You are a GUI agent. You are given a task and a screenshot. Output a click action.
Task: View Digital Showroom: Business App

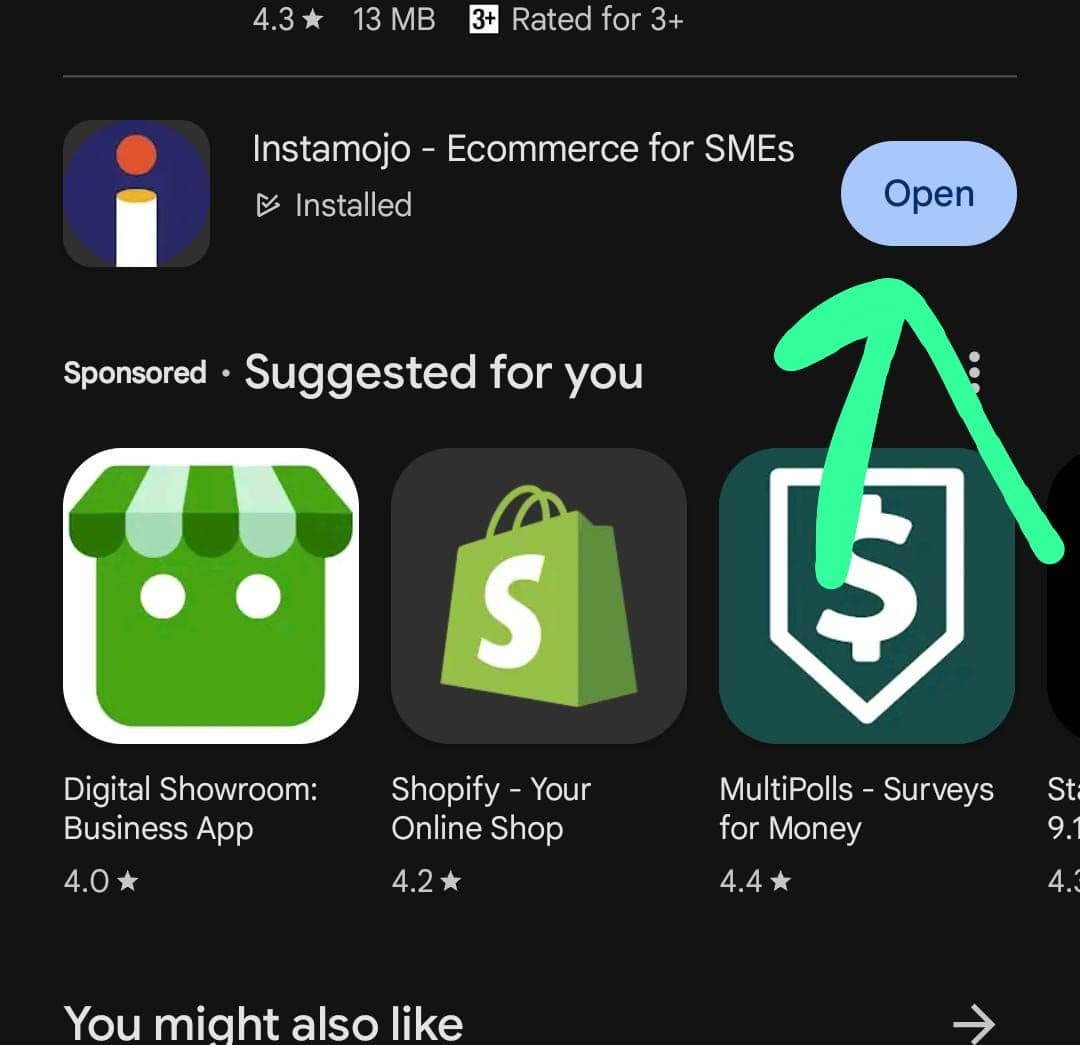tap(210, 596)
